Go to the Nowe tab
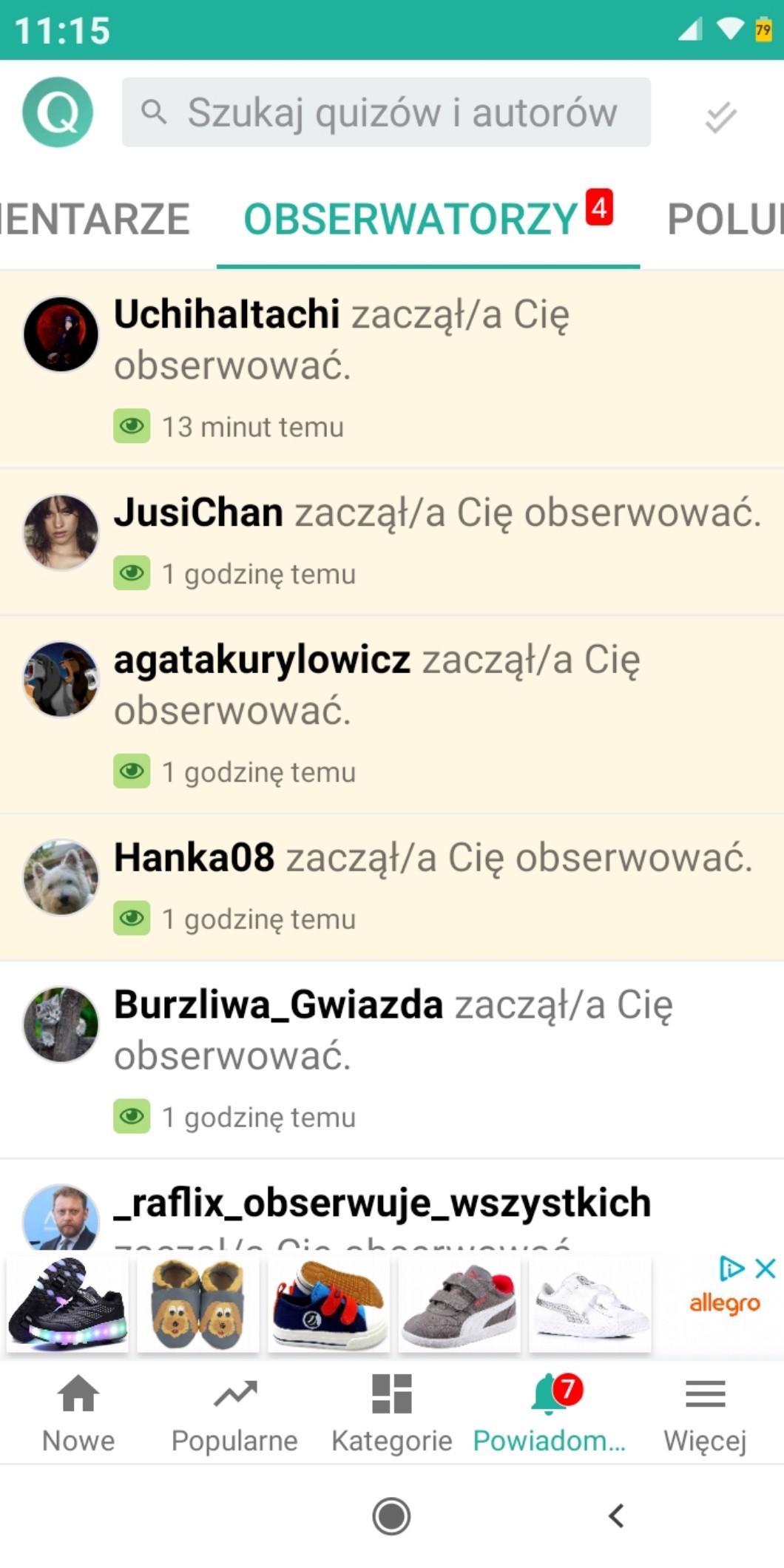 tap(78, 1413)
